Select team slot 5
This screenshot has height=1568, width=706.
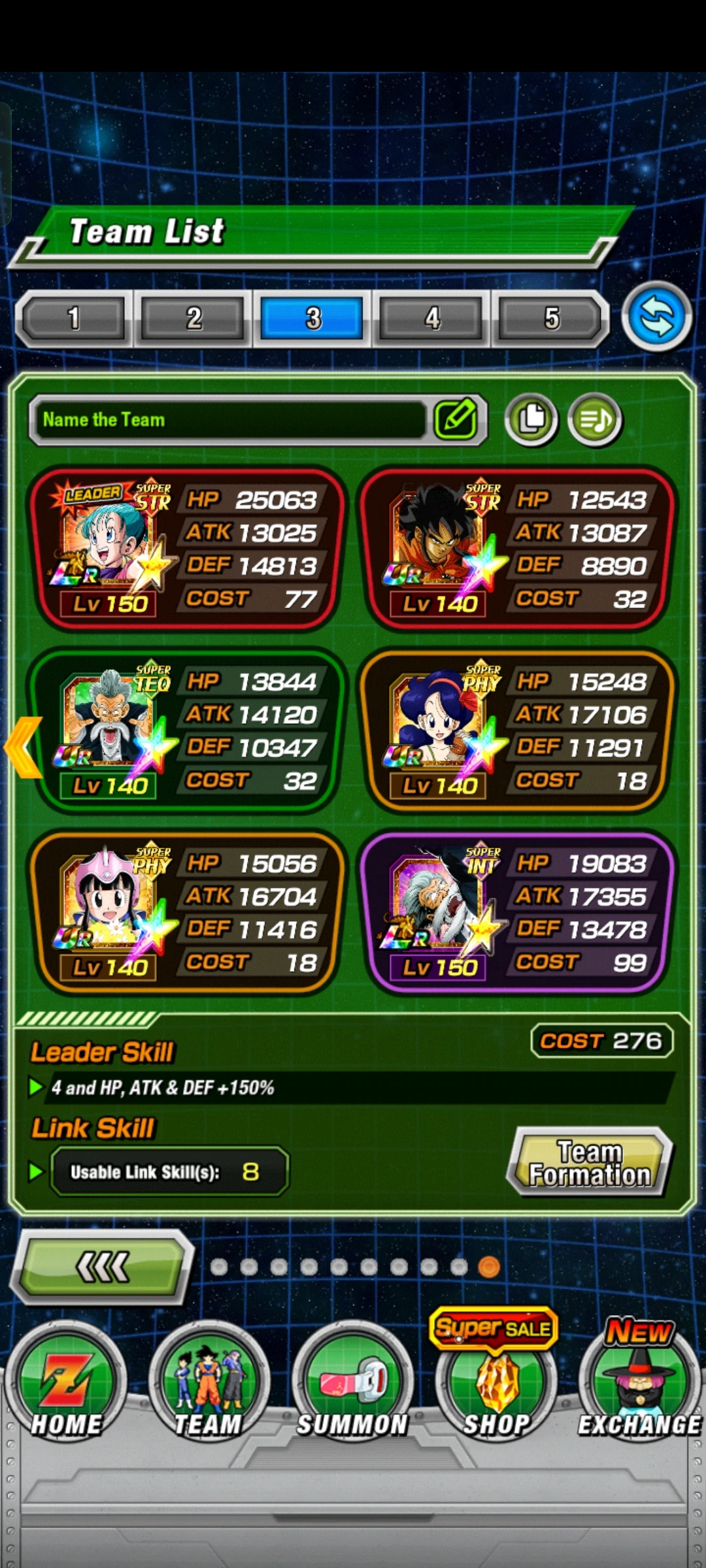[551, 318]
